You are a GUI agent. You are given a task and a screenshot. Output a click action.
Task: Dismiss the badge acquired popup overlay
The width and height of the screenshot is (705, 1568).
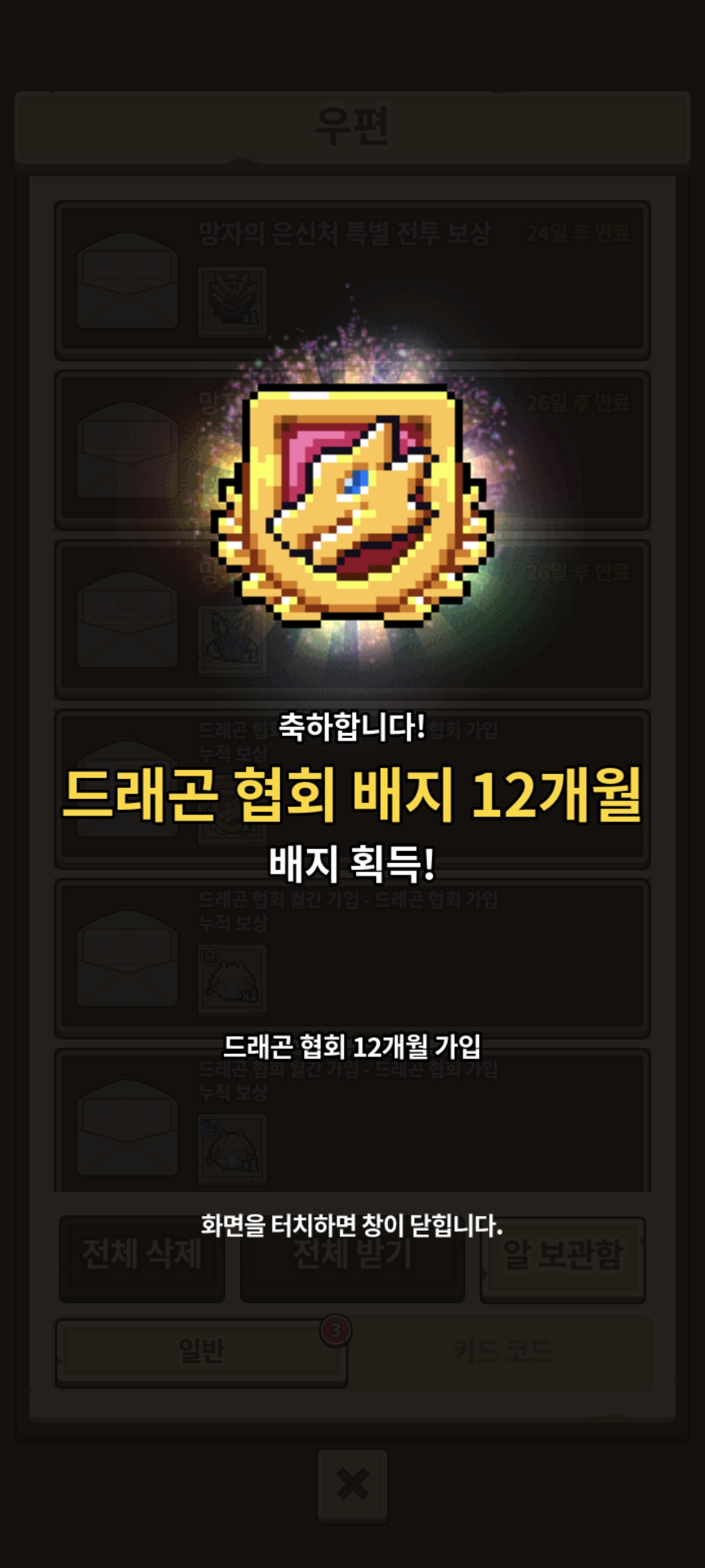[x=351, y=1225]
